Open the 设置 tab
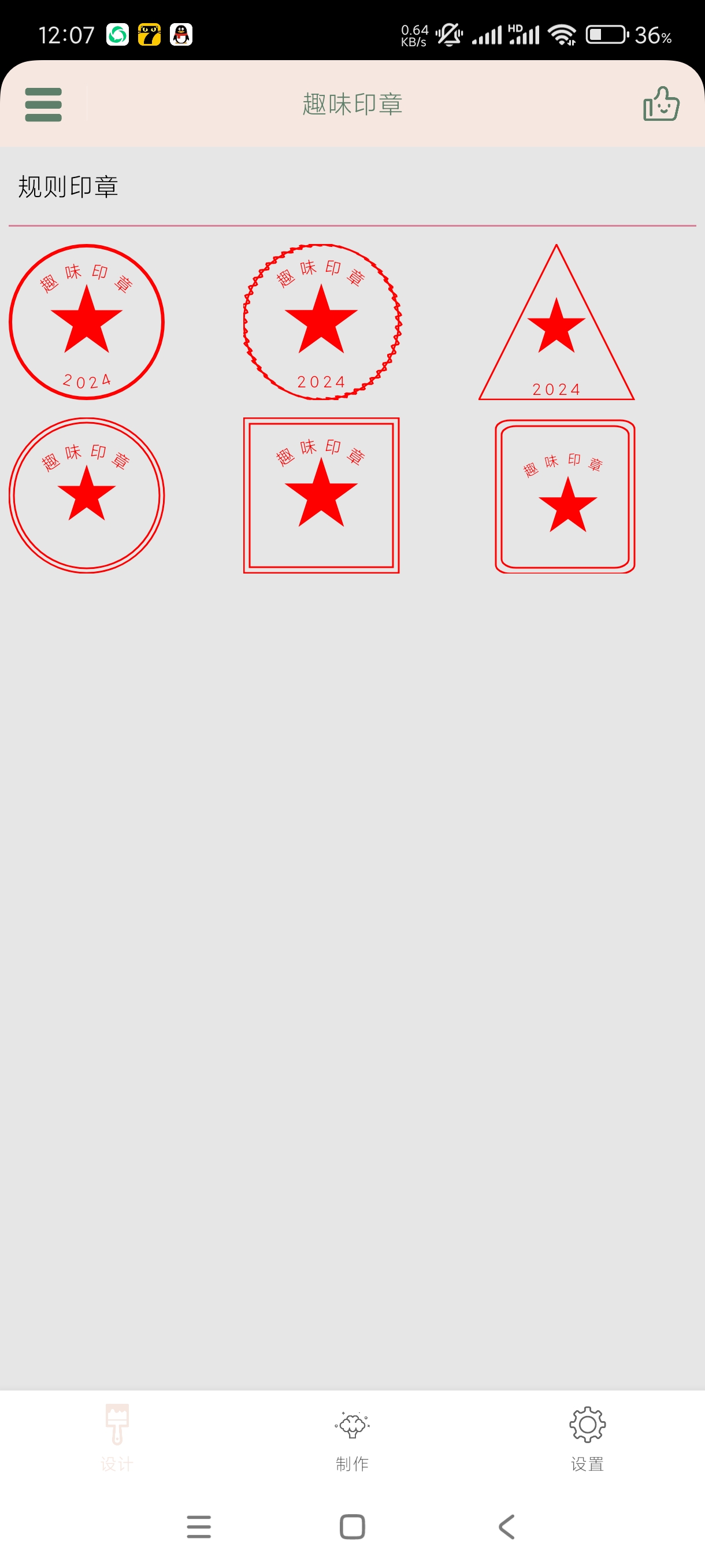Viewport: 705px width, 1568px height. coord(587,1437)
